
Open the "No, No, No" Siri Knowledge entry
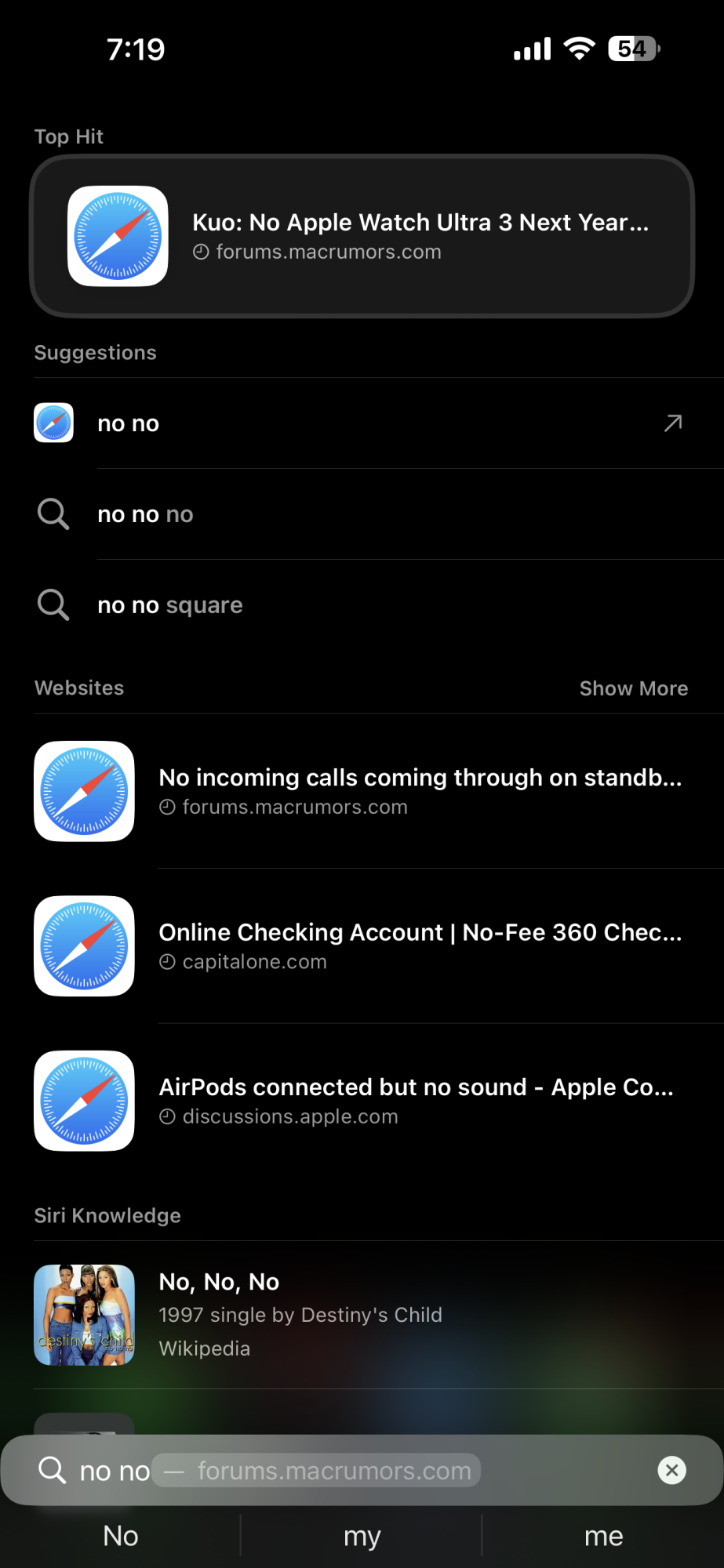point(362,1315)
